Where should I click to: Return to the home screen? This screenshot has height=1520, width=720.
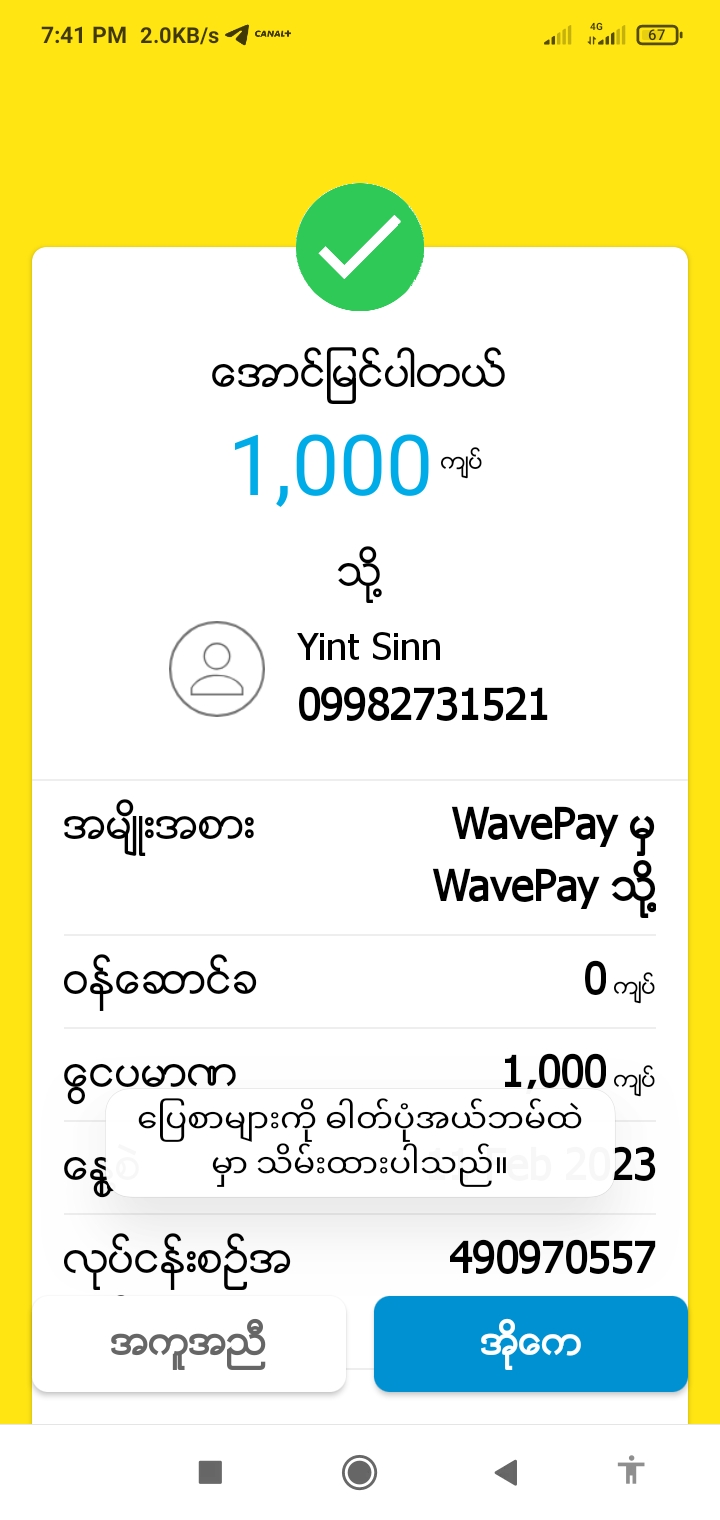click(359, 1471)
